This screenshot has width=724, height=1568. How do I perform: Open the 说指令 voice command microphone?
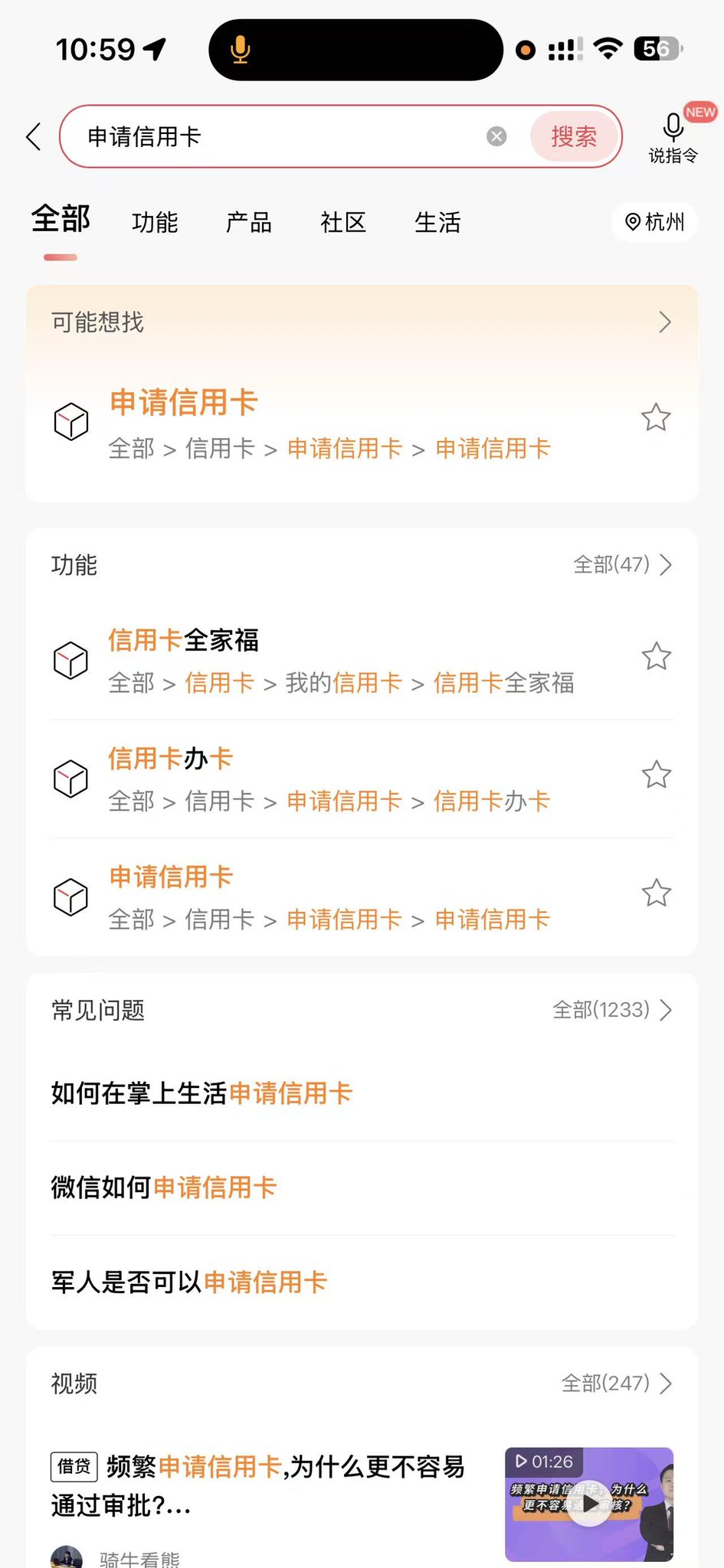point(673,137)
